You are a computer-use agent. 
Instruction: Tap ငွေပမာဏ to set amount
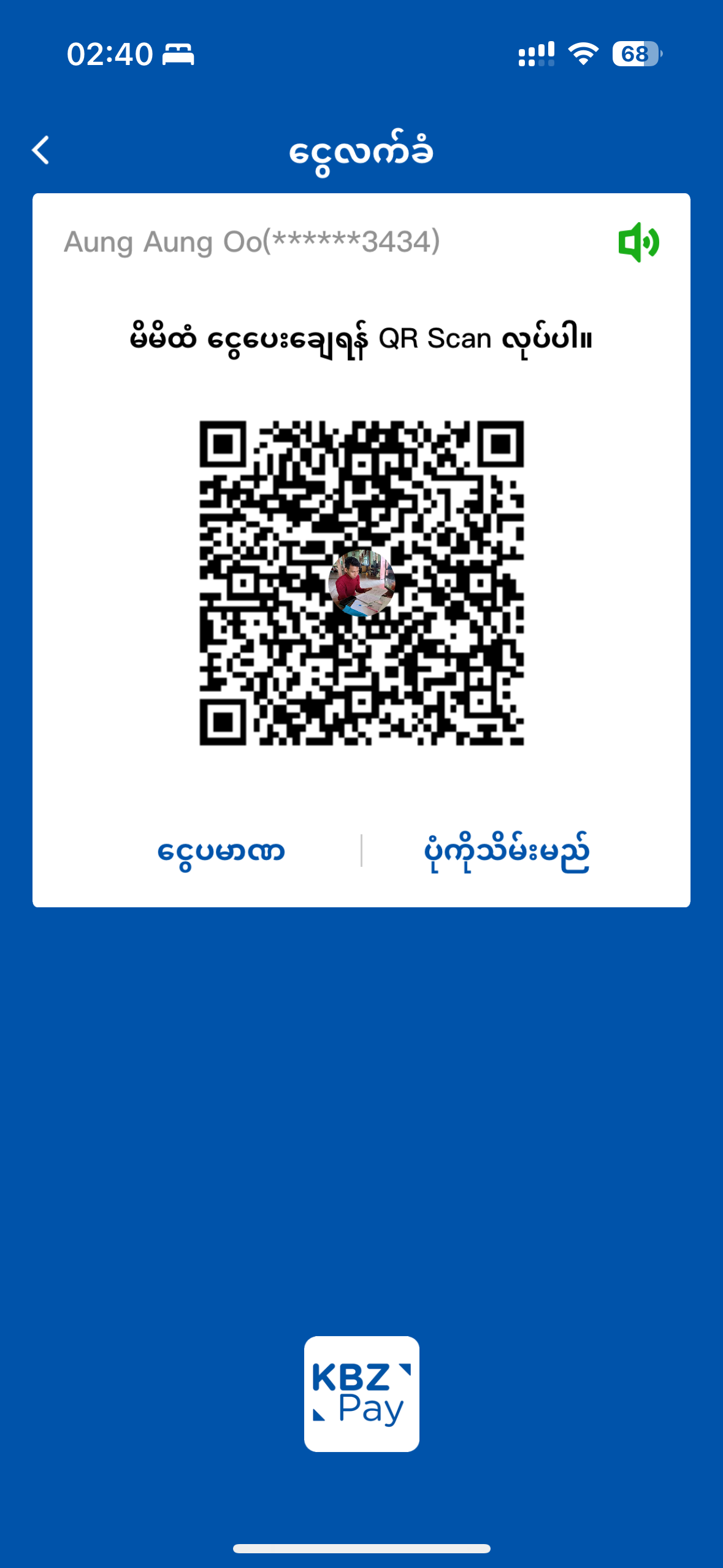[x=221, y=851]
